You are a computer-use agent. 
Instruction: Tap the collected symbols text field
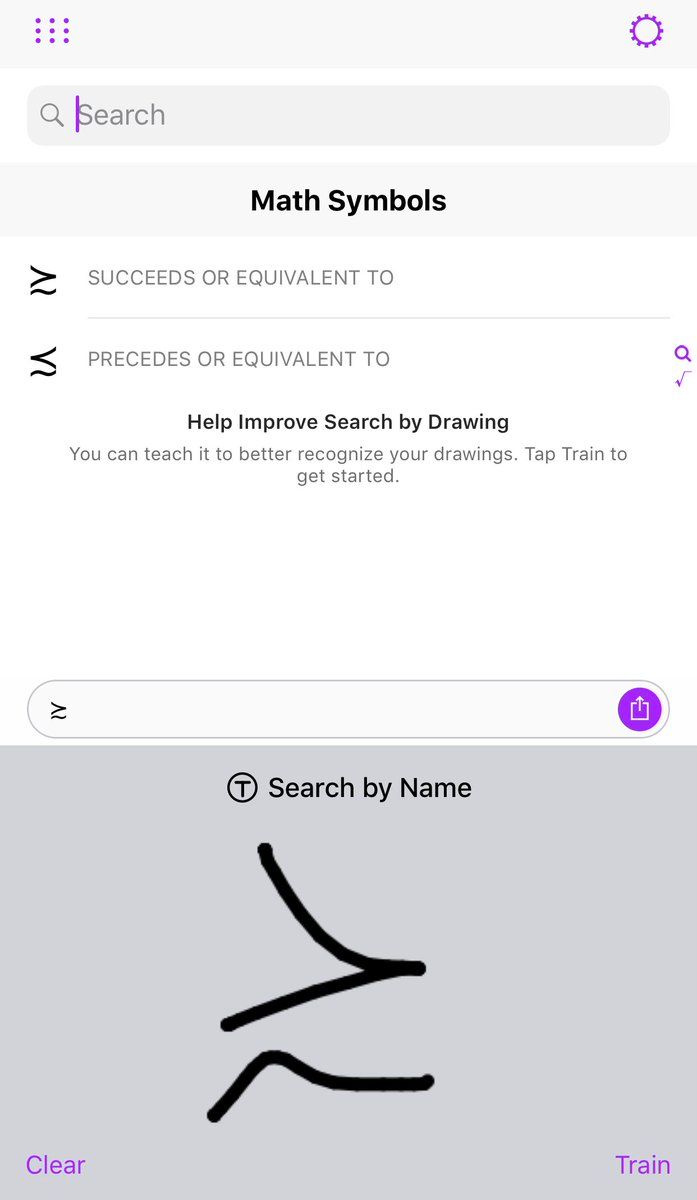coord(320,710)
